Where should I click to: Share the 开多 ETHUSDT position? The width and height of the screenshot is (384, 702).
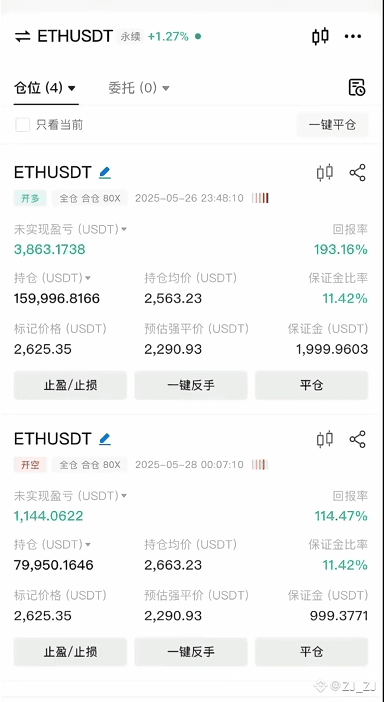pos(357,172)
